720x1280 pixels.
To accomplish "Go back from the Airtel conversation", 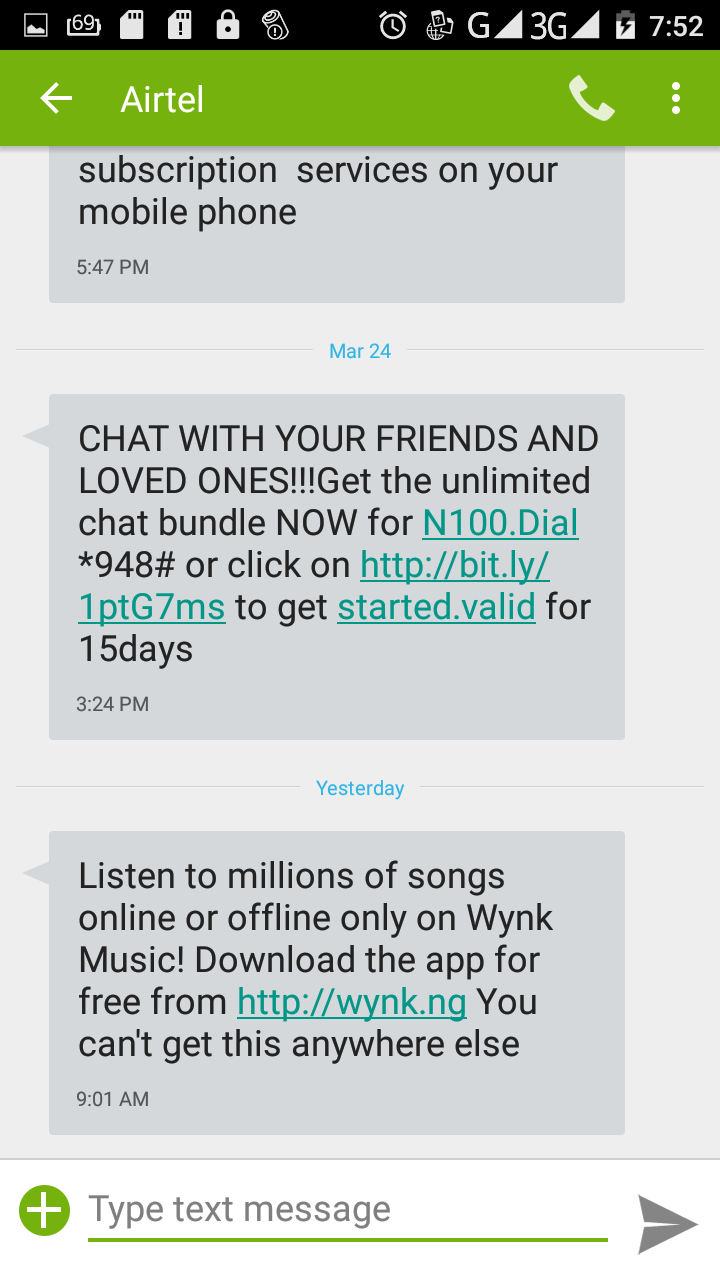I will [x=56, y=99].
